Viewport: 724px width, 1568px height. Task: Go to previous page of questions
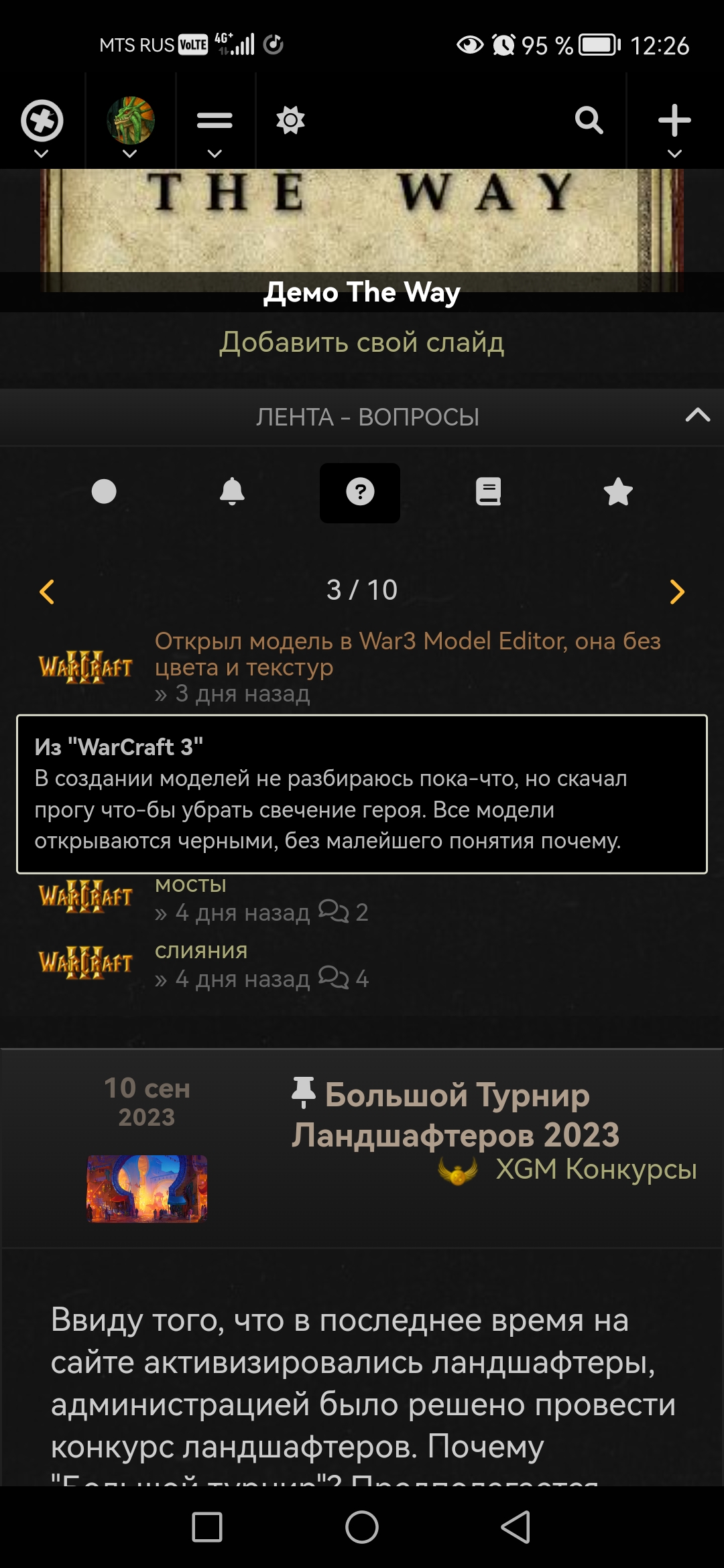pyautogui.click(x=47, y=592)
